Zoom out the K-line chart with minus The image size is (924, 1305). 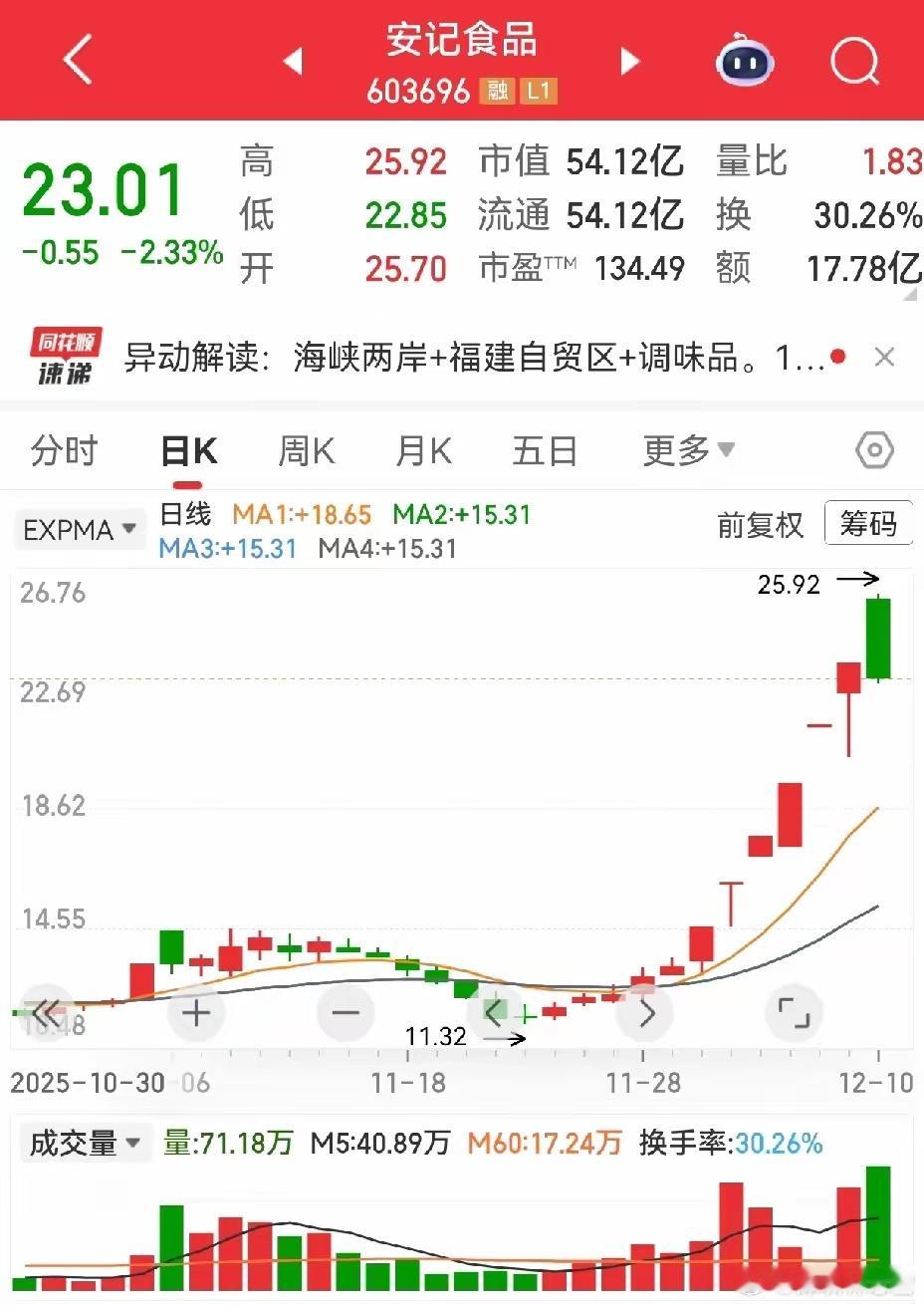[346, 1013]
